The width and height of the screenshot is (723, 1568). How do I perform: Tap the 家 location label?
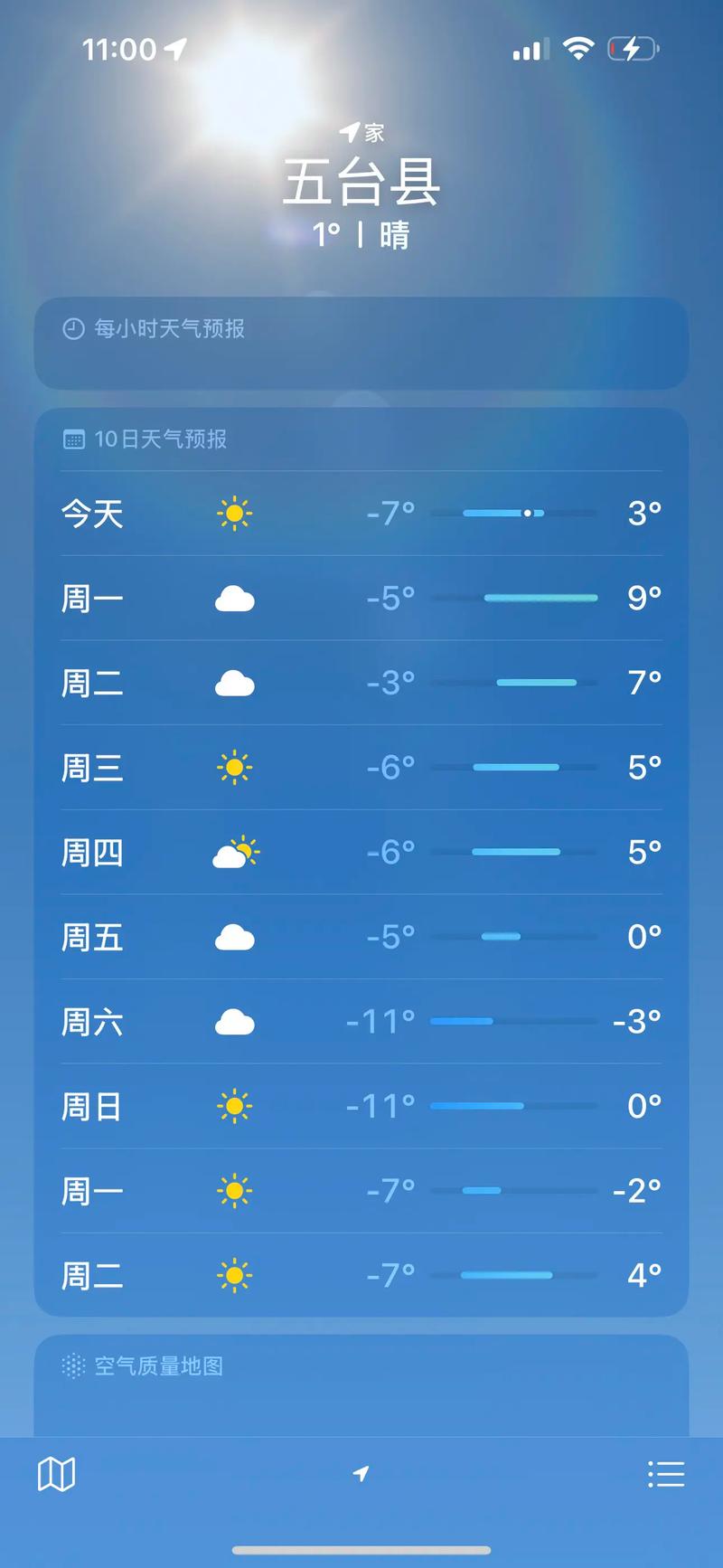361,131
